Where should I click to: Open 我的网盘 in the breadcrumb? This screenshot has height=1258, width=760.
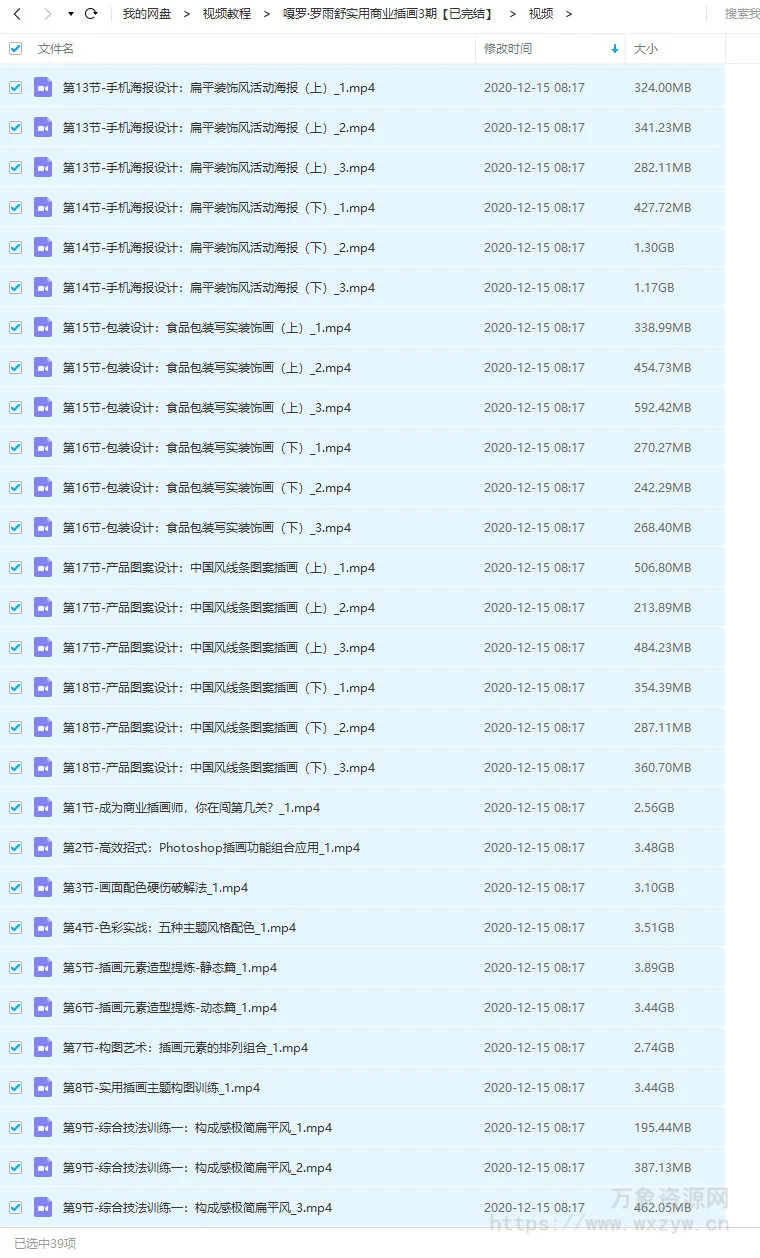146,14
